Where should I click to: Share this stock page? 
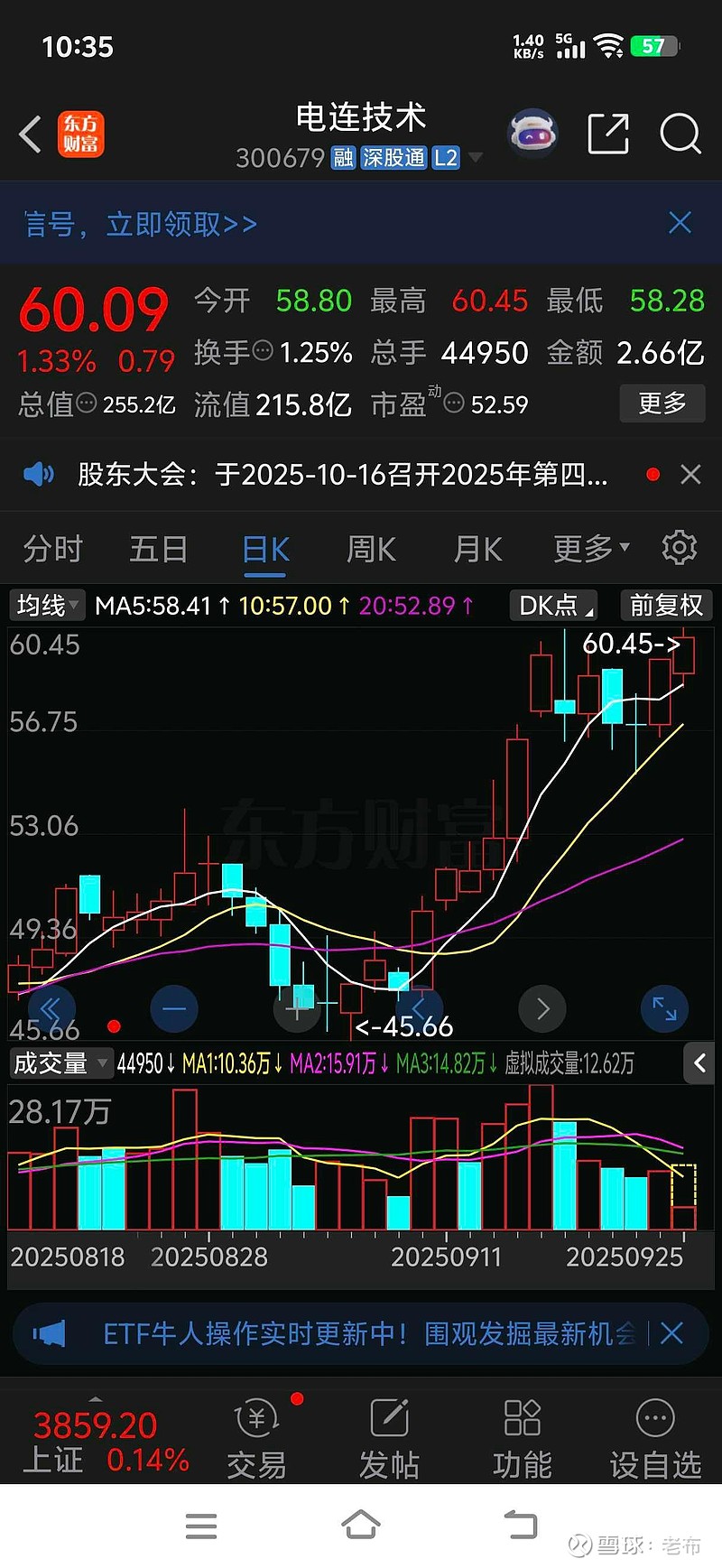(x=607, y=135)
